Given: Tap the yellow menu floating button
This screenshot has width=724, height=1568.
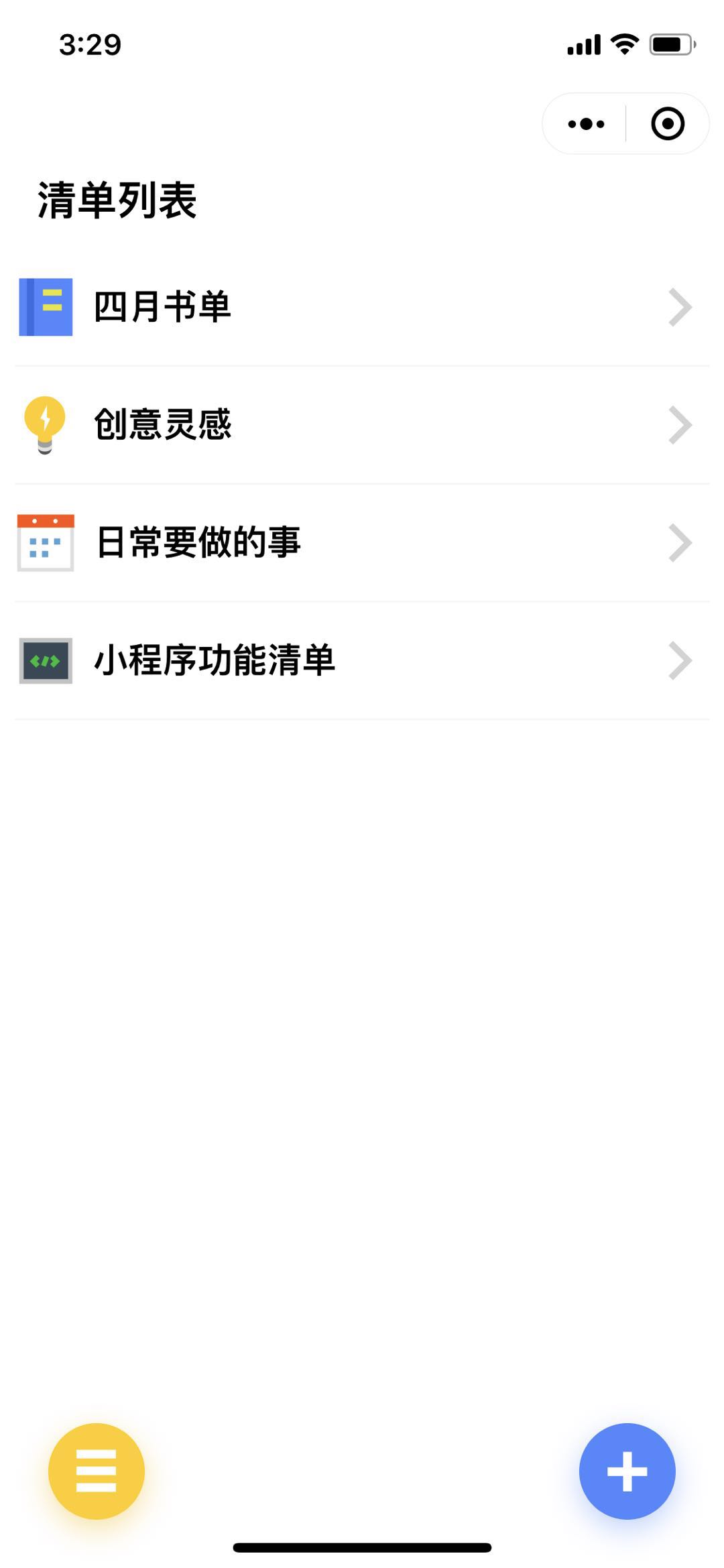Looking at the screenshot, I should tap(97, 1471).
